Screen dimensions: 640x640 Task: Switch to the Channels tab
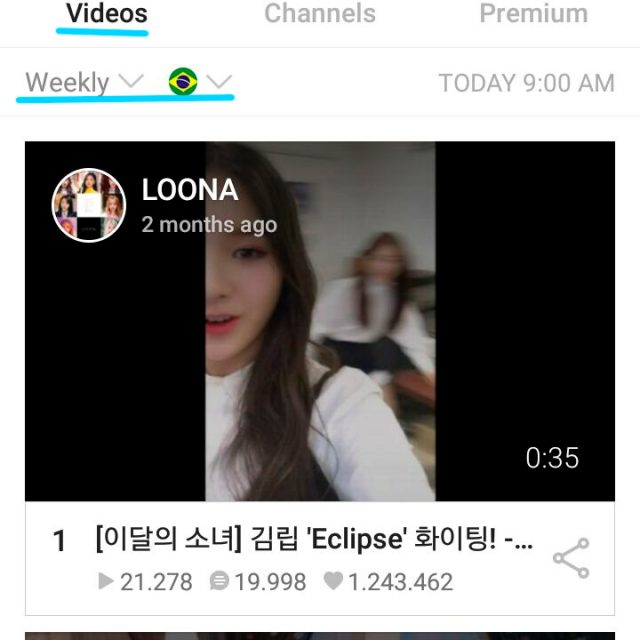click(x=320, y=14)
